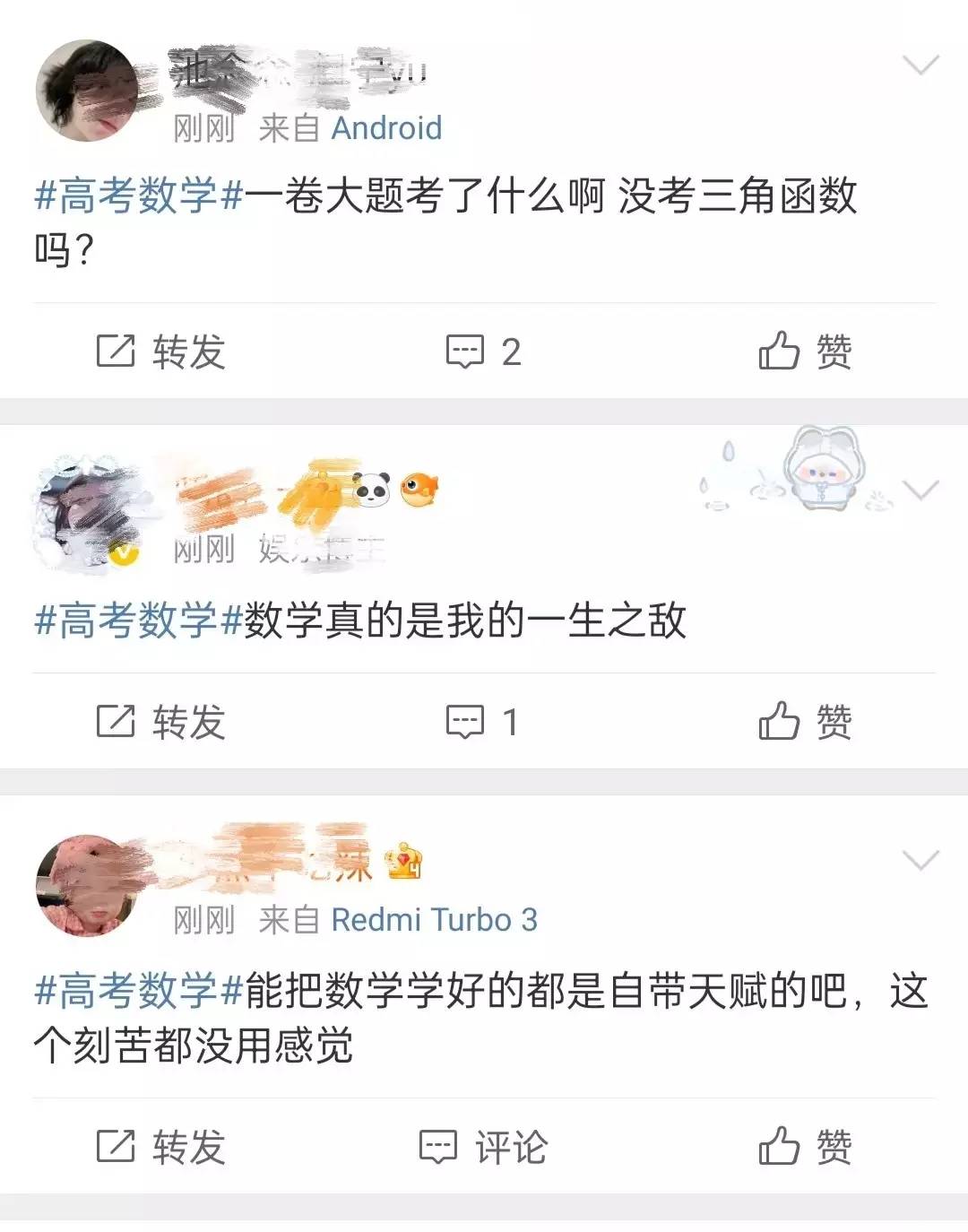The image size is (968, 1232).
Task: Tap 评论 under the 自带天赋 post
Action: 484,1147
